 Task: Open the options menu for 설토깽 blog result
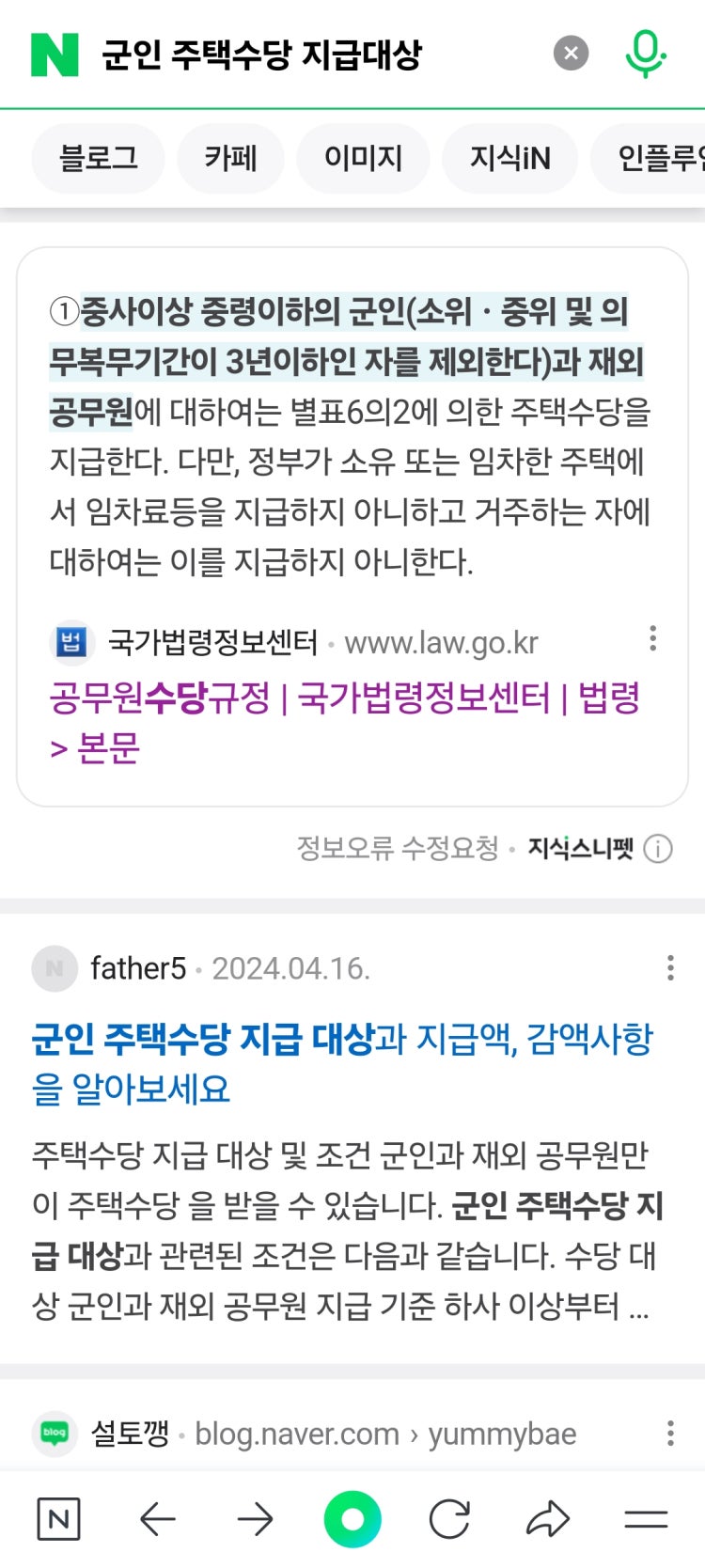[670, 1434]
